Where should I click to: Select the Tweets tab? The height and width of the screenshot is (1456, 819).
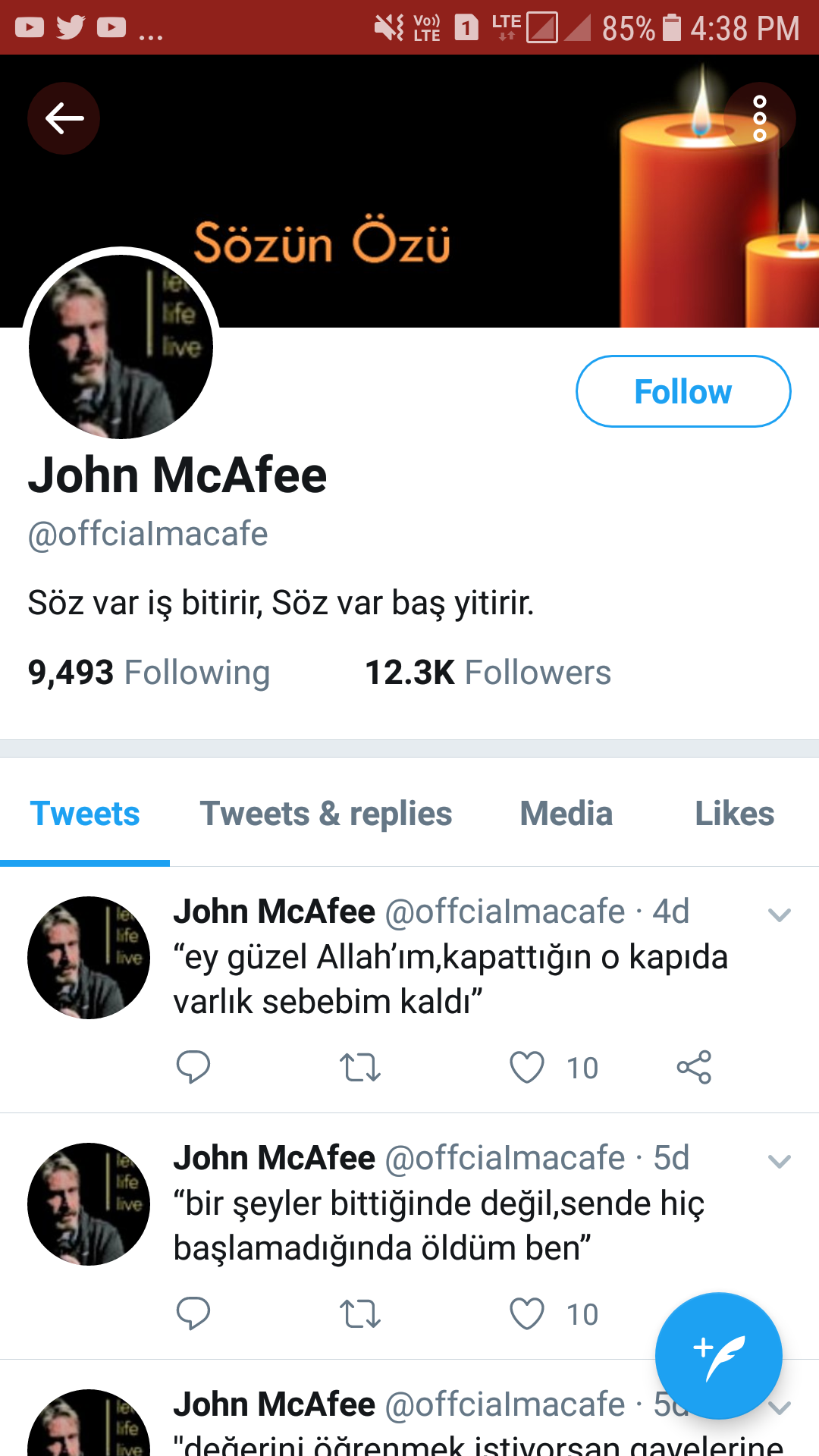point(85,814)
